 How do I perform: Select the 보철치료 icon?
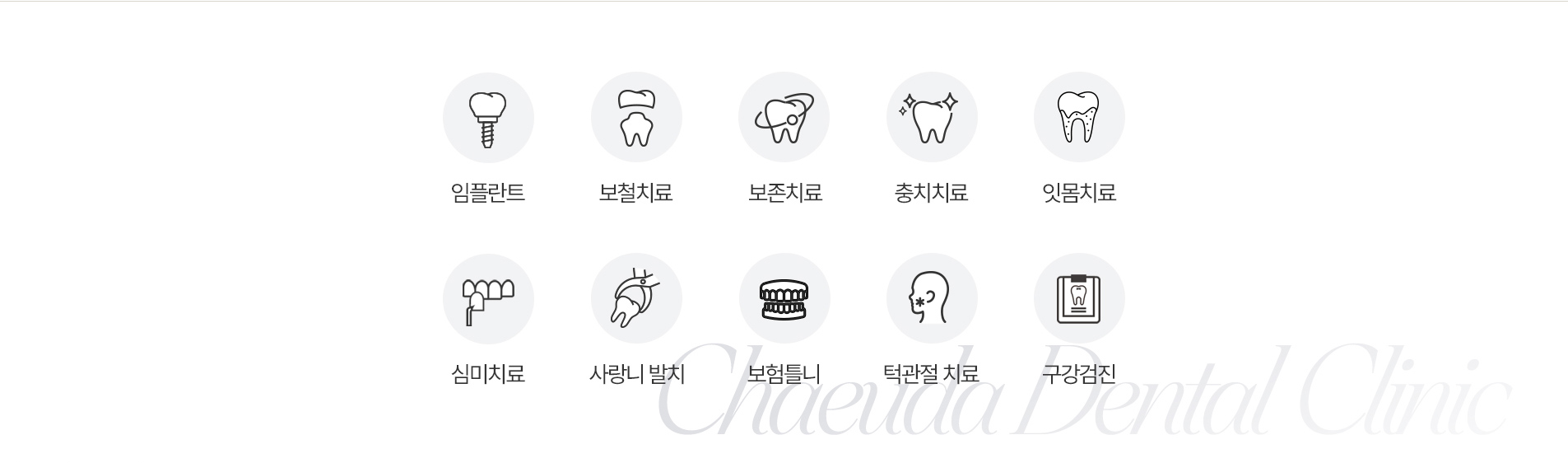[x=636, y=118]
